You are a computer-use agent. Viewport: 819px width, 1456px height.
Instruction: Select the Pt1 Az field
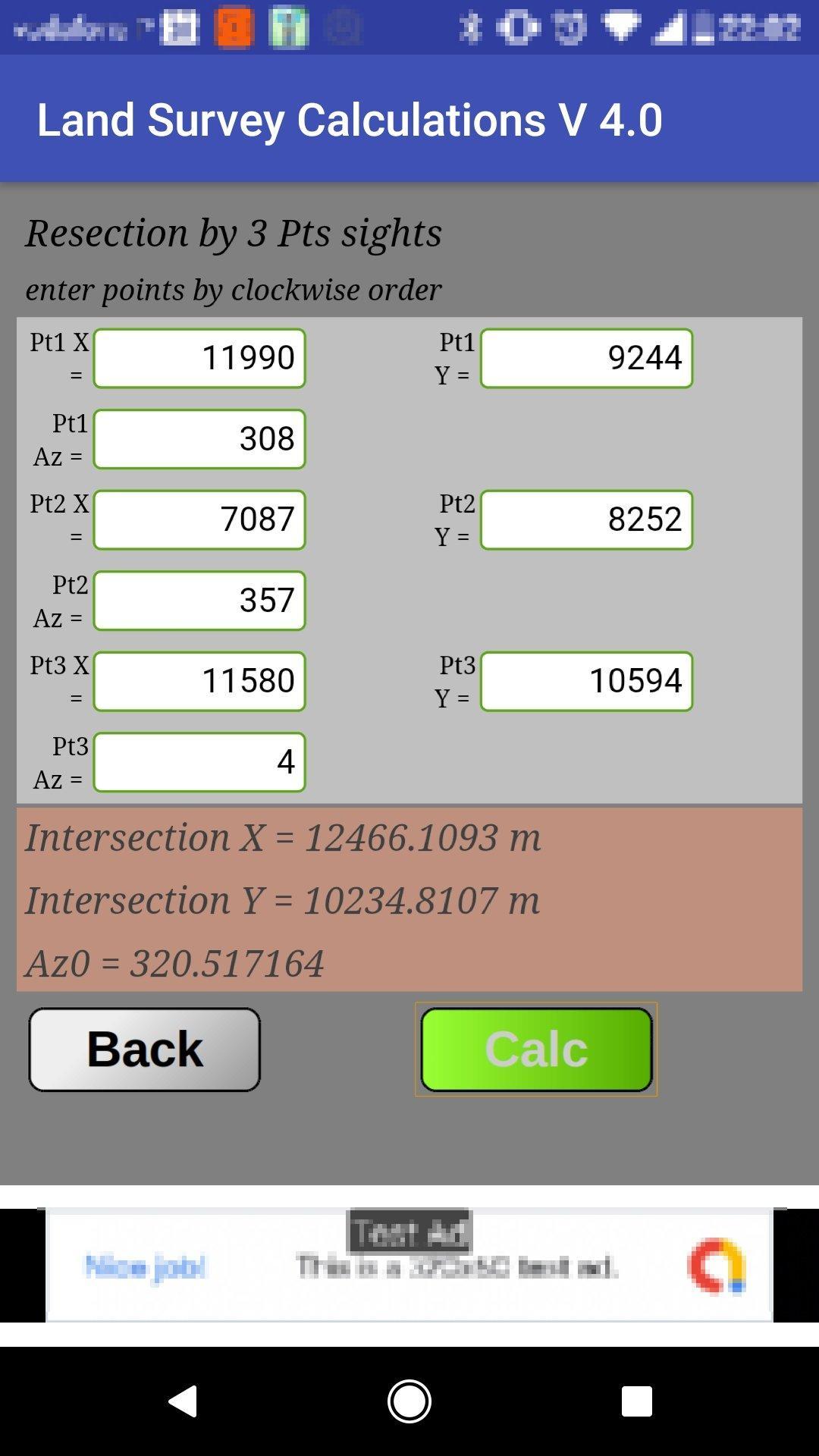(x=199, y=439)
